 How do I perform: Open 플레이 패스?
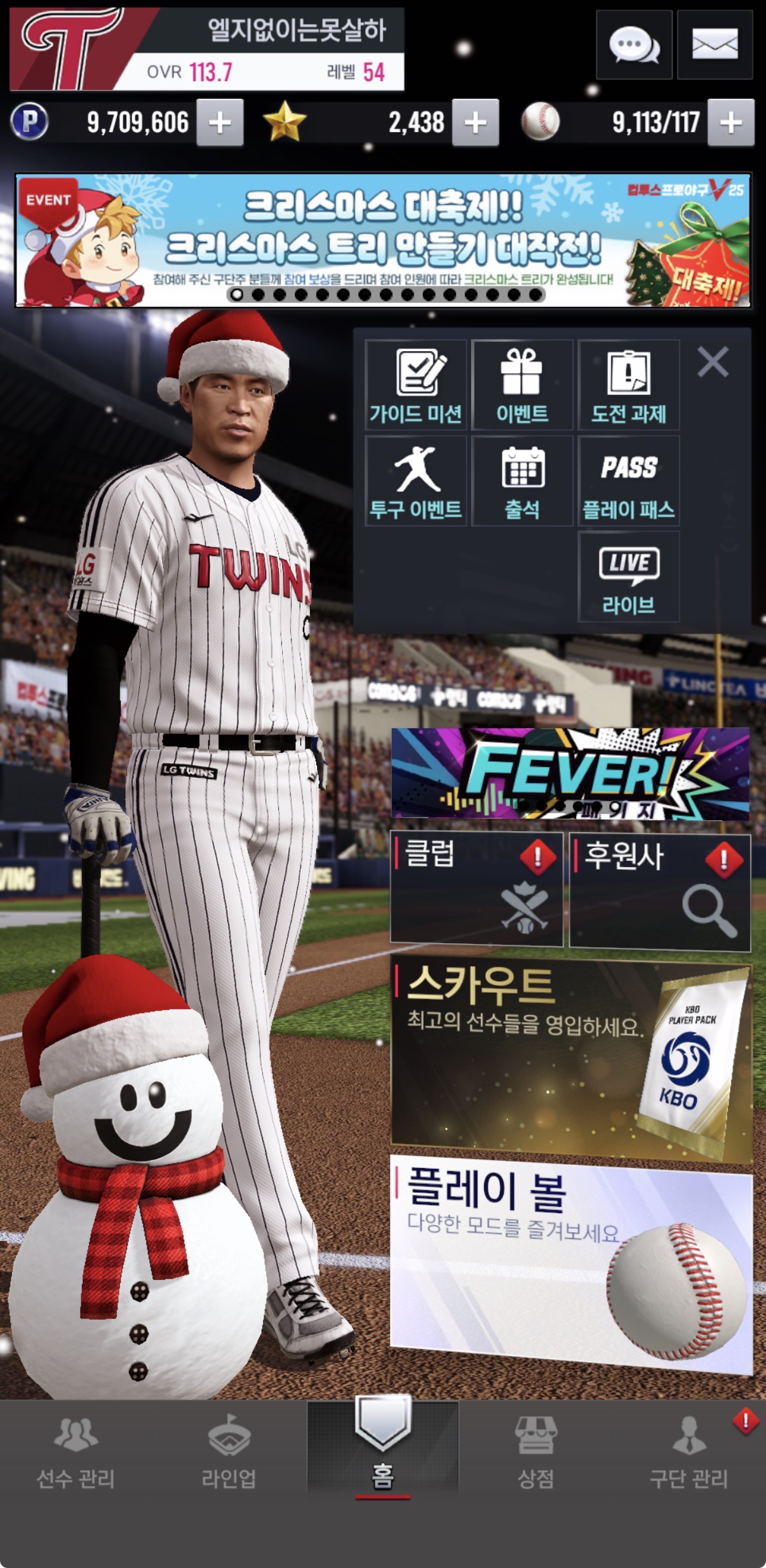(x=628, y=481)
